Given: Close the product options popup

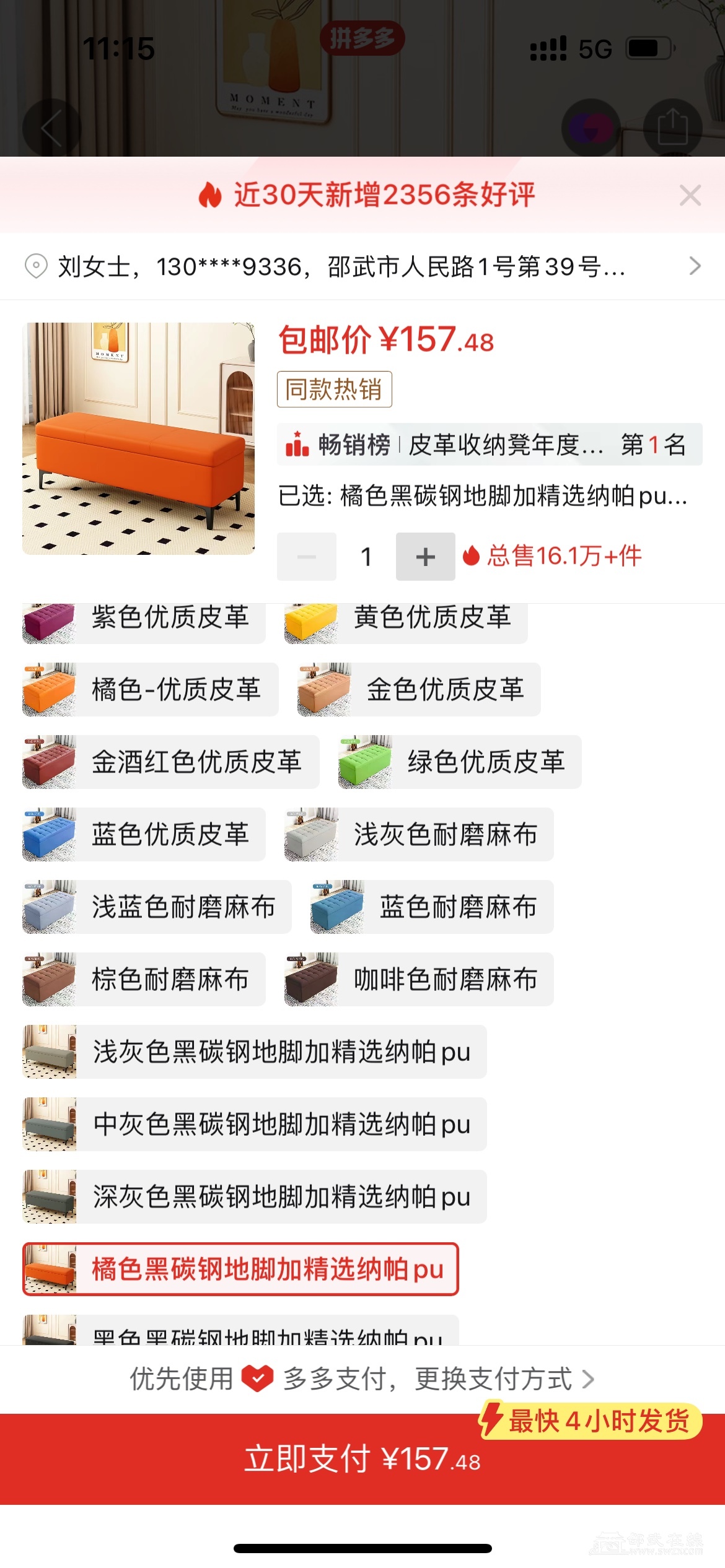Looking at the screenshot, I should pos(690,196).
